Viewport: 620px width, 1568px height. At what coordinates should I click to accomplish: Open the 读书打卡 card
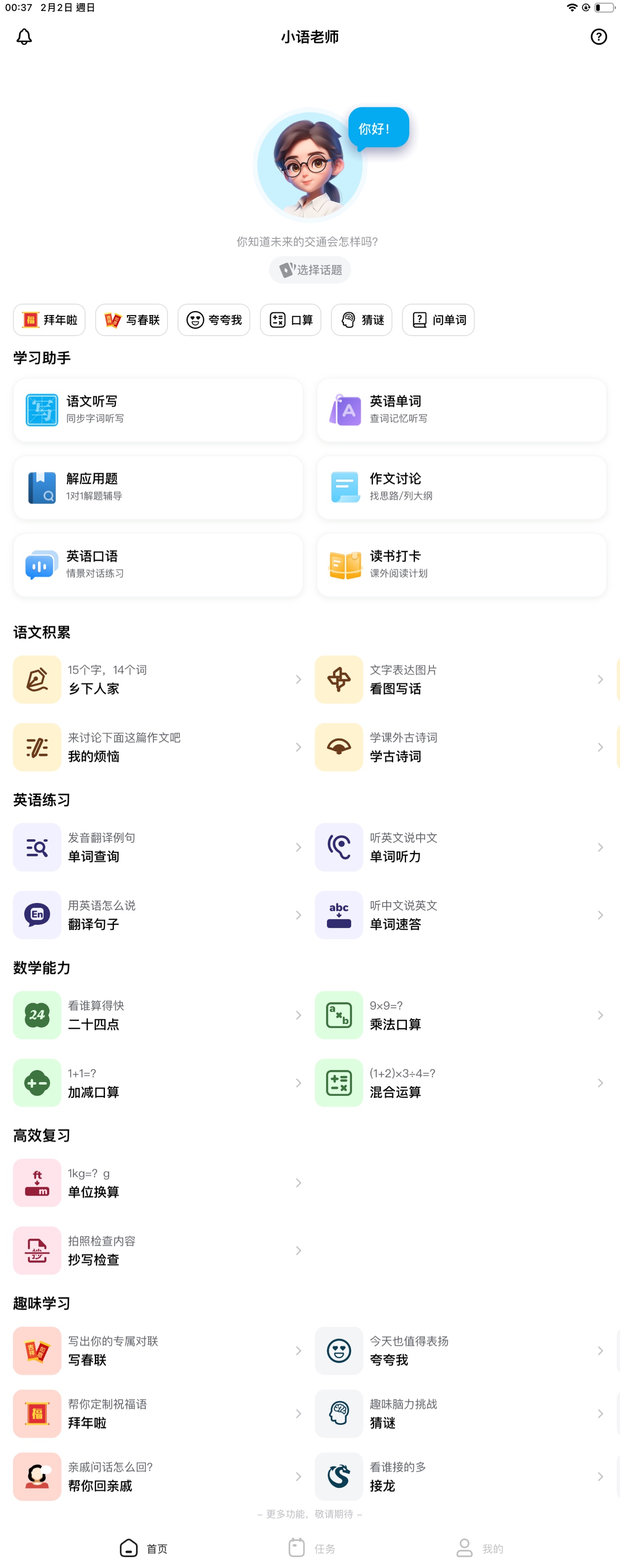(x=461, y=564)
